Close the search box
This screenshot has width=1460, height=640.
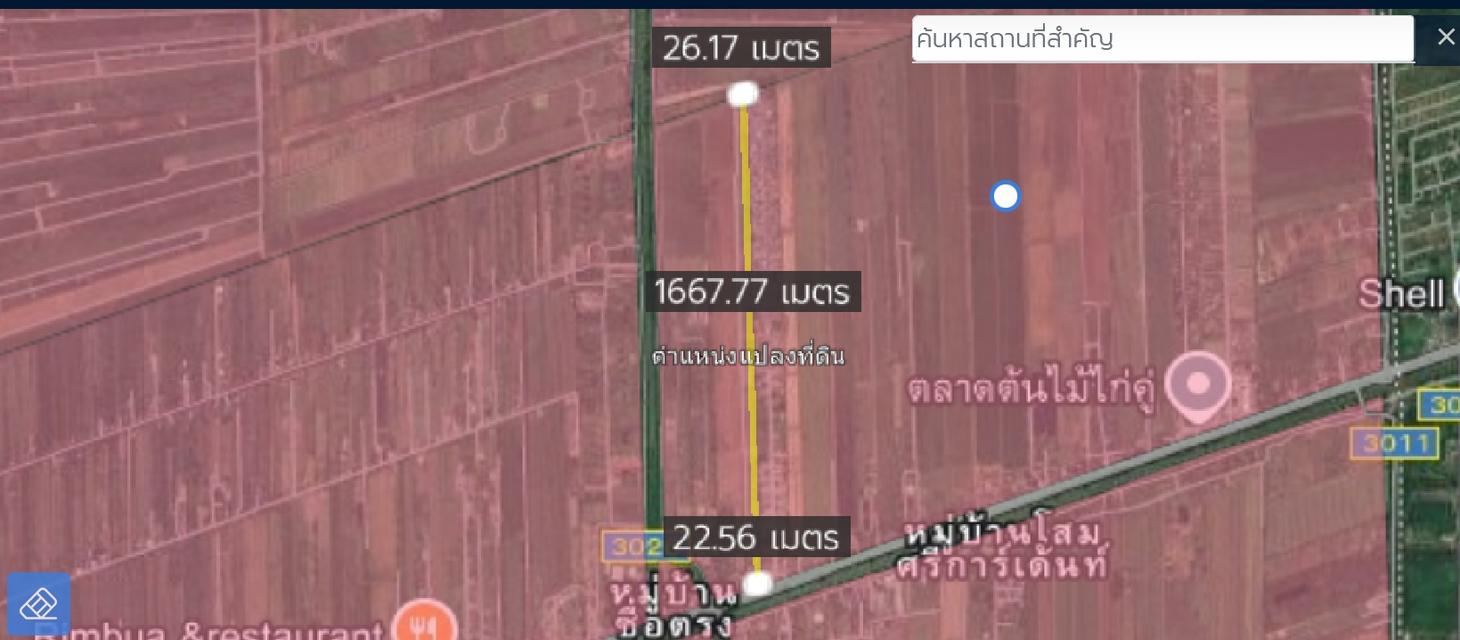[x=1445, y=38]
